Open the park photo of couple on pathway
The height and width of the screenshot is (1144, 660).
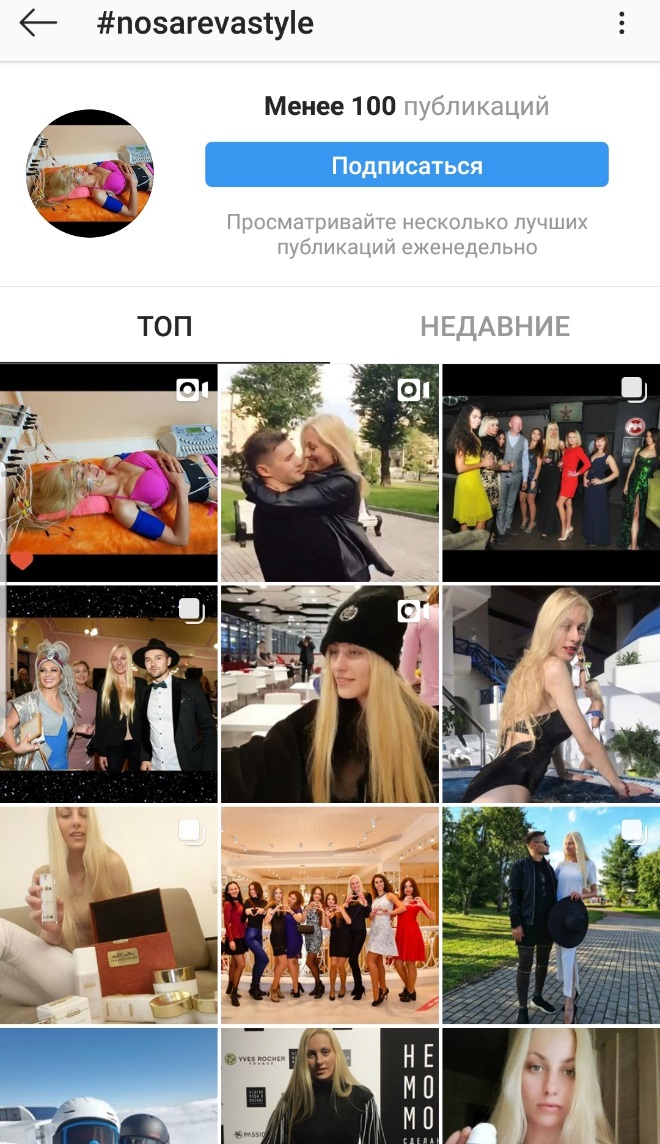(551, 915)
